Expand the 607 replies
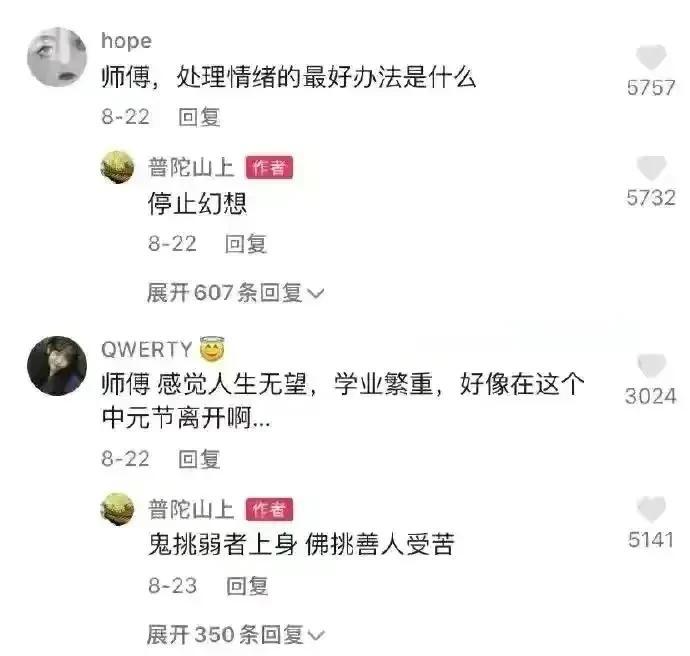This screenshot has height=656, width=690. tap(236, 292)
